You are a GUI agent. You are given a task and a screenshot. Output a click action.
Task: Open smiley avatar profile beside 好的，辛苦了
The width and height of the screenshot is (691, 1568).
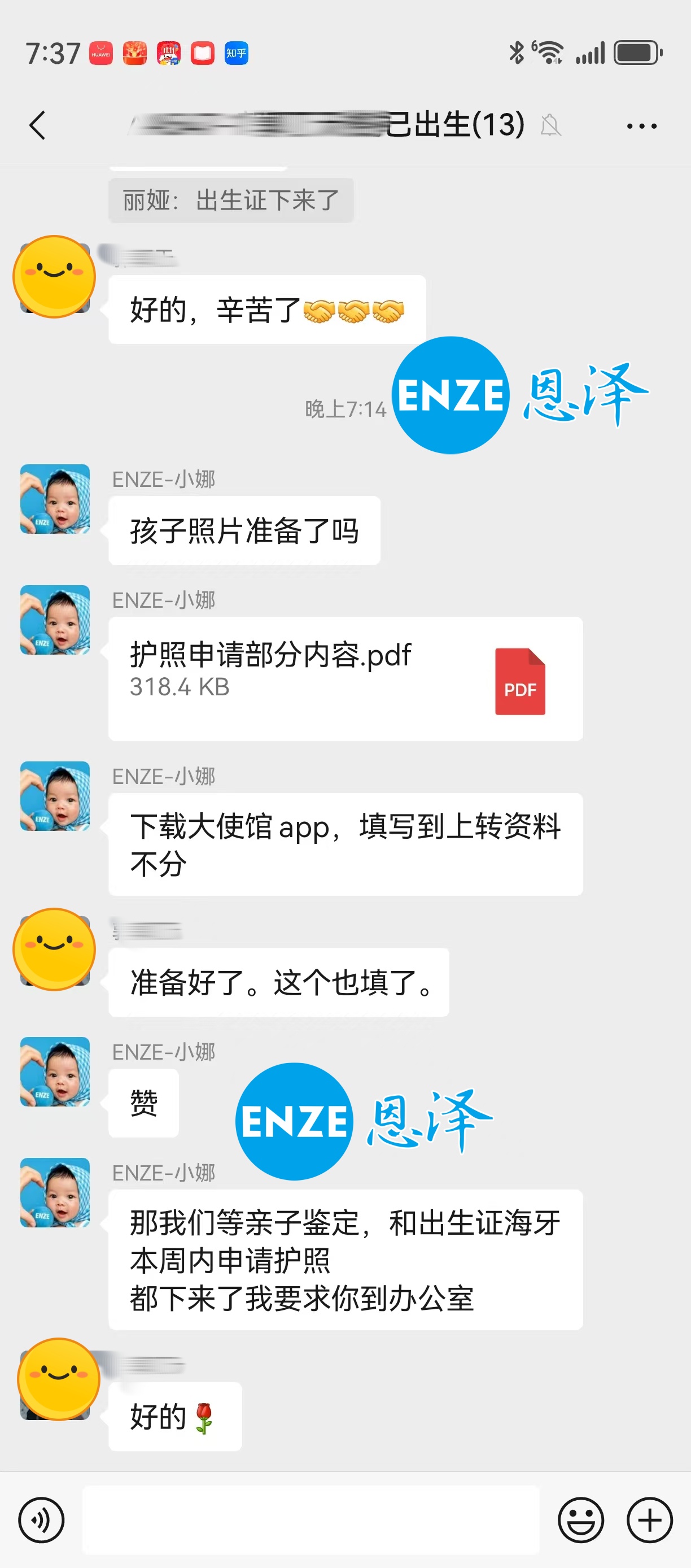55,277
